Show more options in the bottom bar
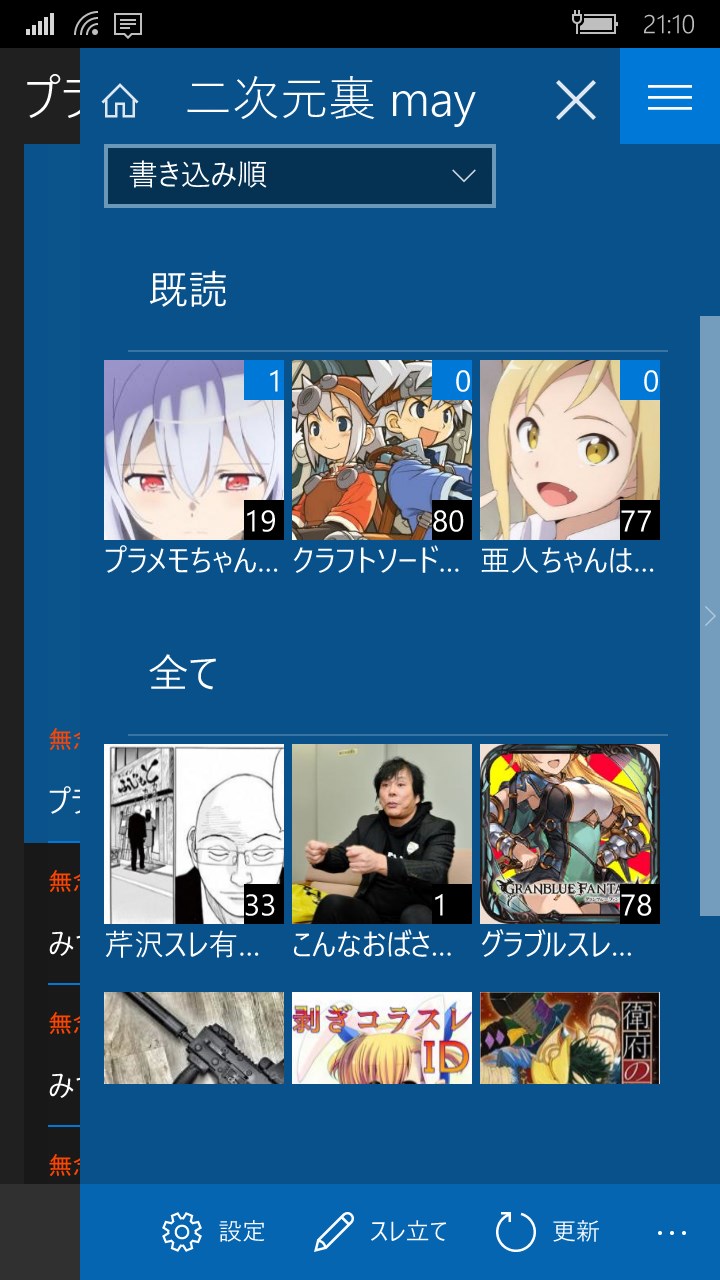Screen dimensions: 720x1280 (672, 1232)
